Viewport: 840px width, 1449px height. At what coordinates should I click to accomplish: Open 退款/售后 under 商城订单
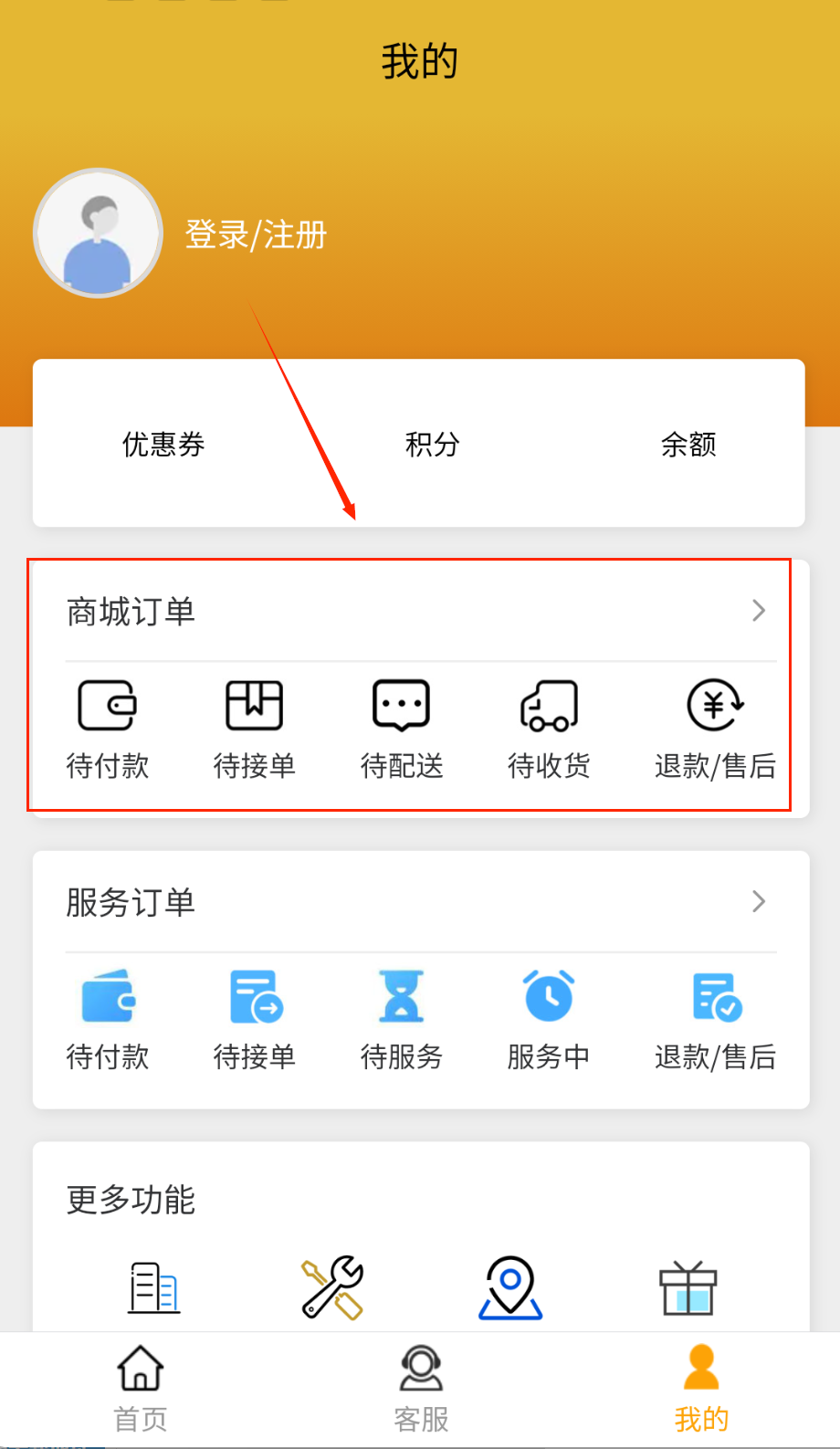(x=715, y=728)
